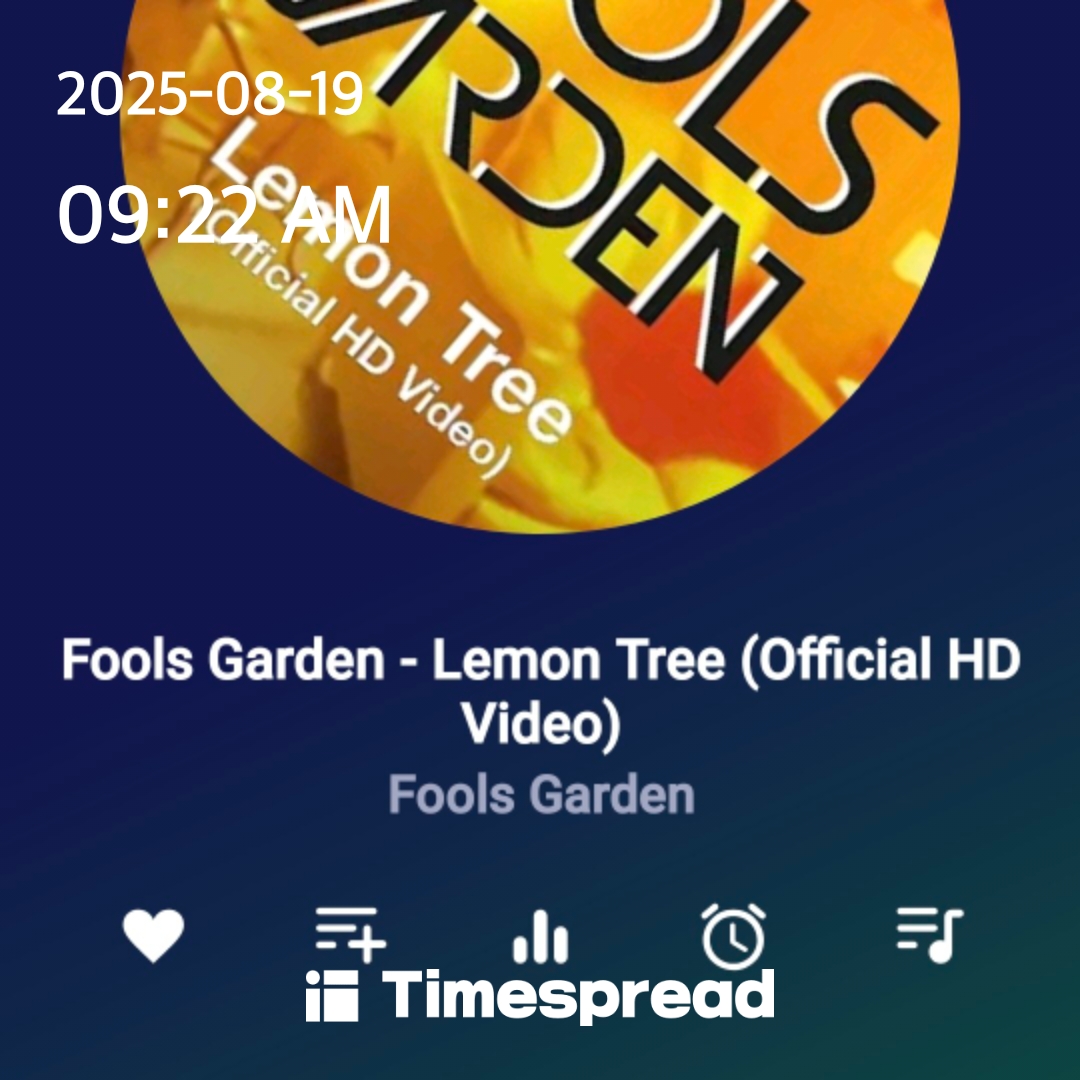
Task: Open the play queue
Action: (928, 934)
